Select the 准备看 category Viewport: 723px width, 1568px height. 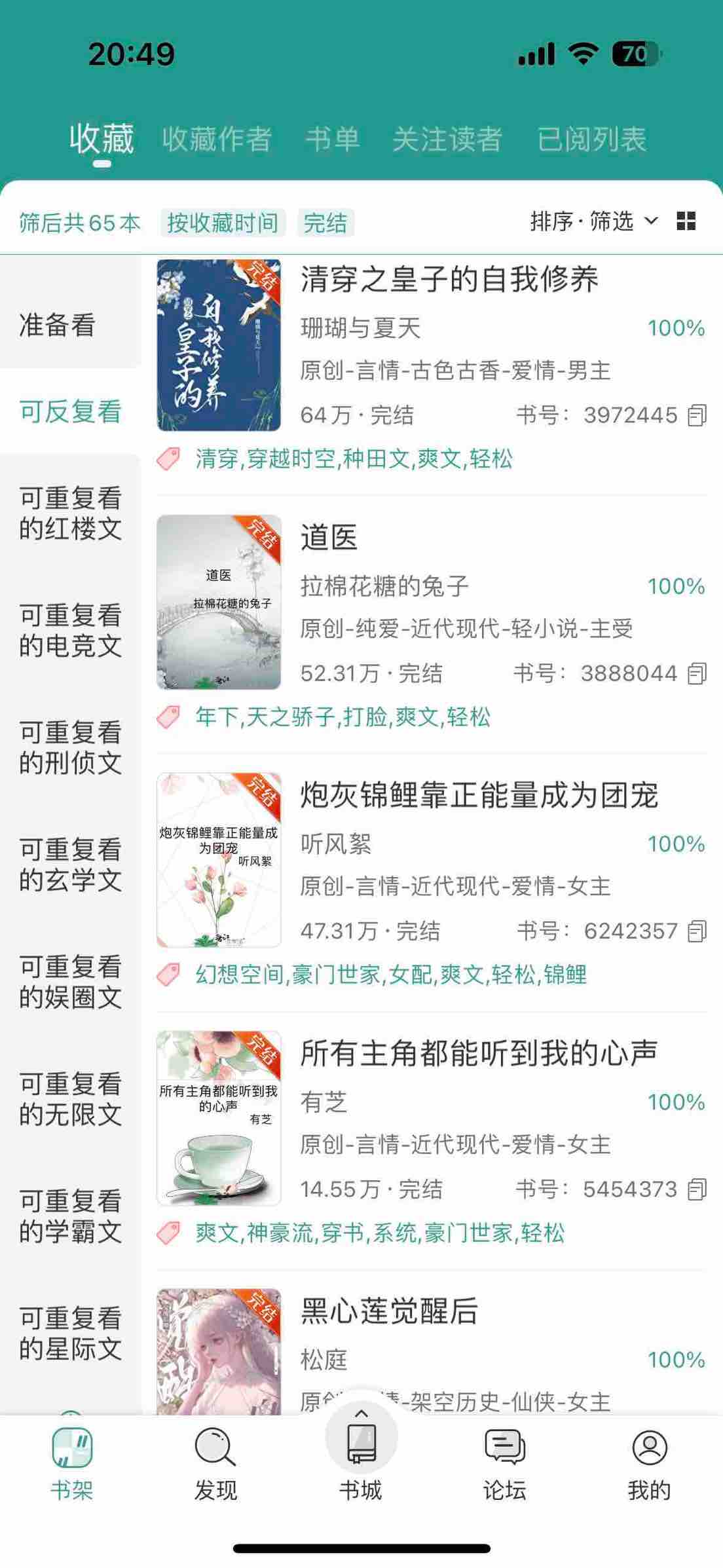[70, 325]
